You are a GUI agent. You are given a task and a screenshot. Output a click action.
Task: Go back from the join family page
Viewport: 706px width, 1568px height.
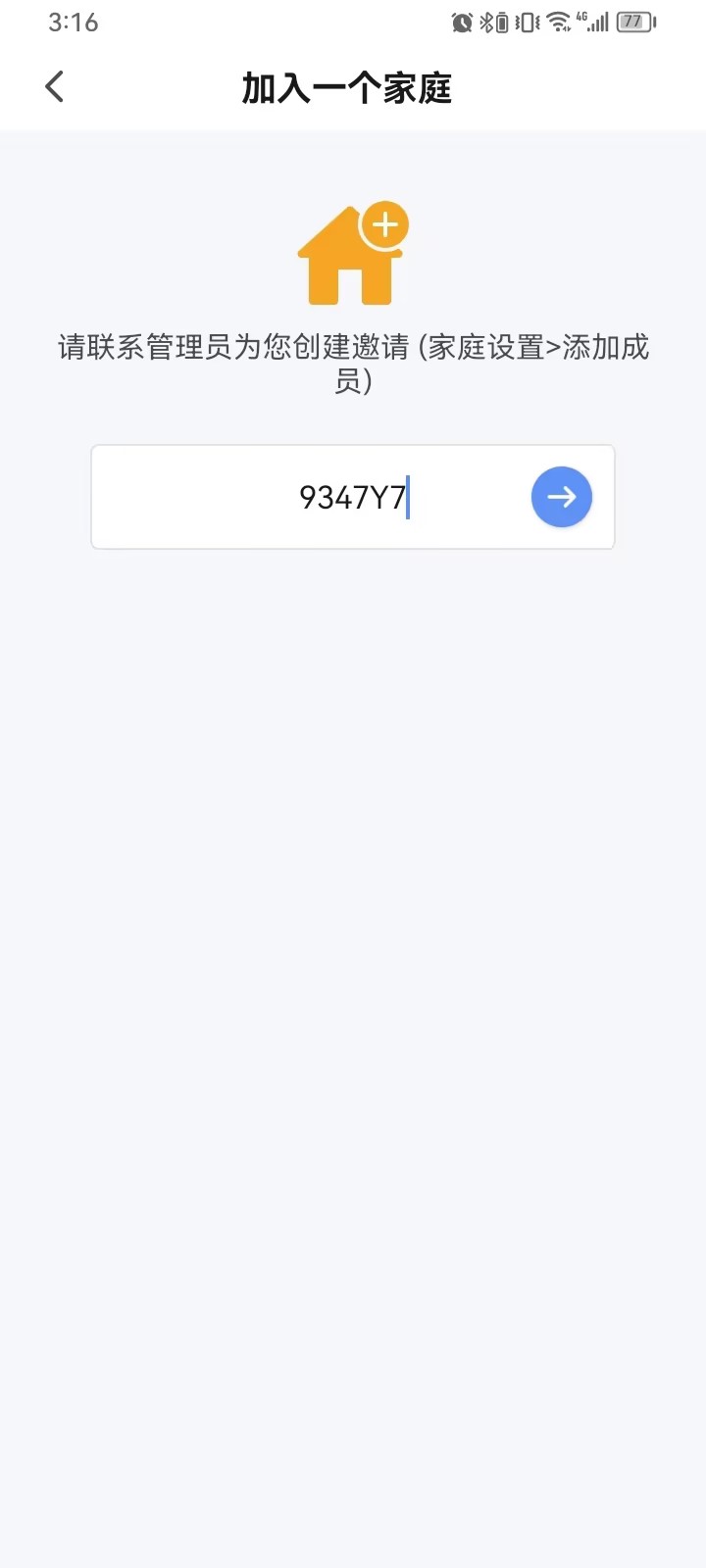tap(55, 86)
